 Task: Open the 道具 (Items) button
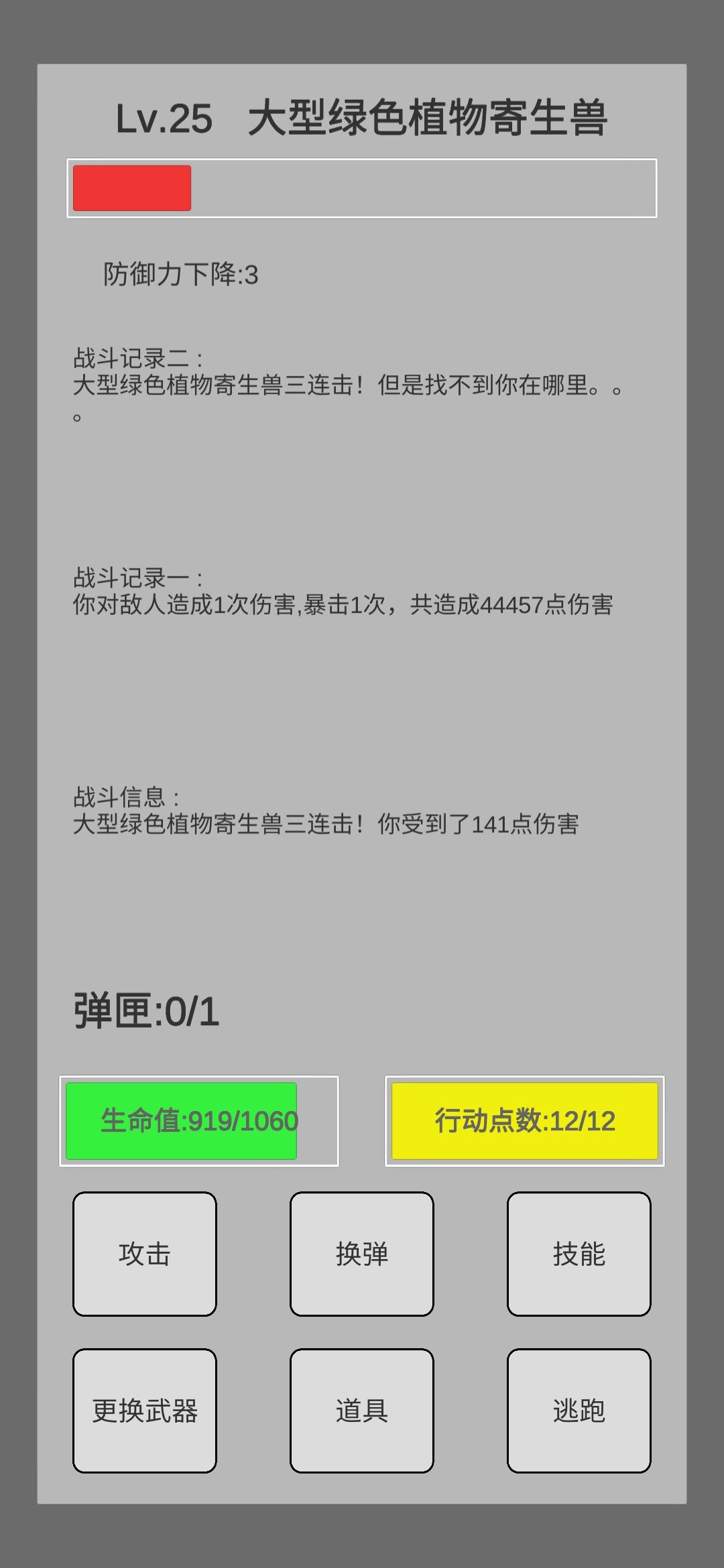(x=361, y=1412)
